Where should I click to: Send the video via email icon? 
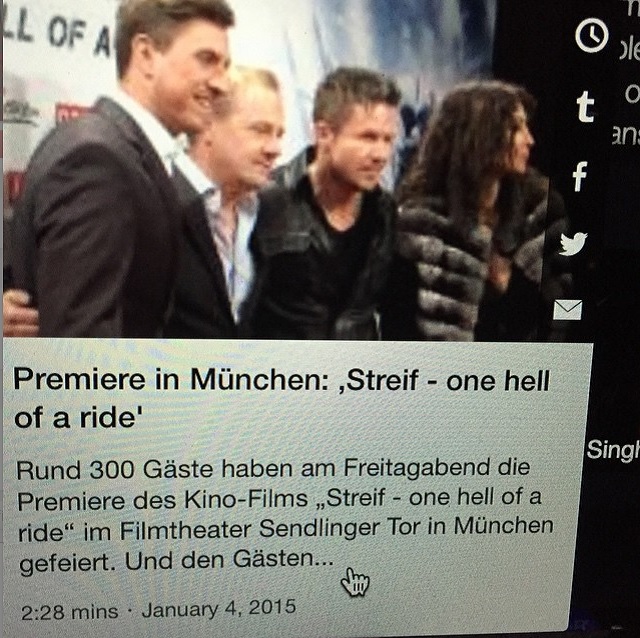tap(567, 310)
